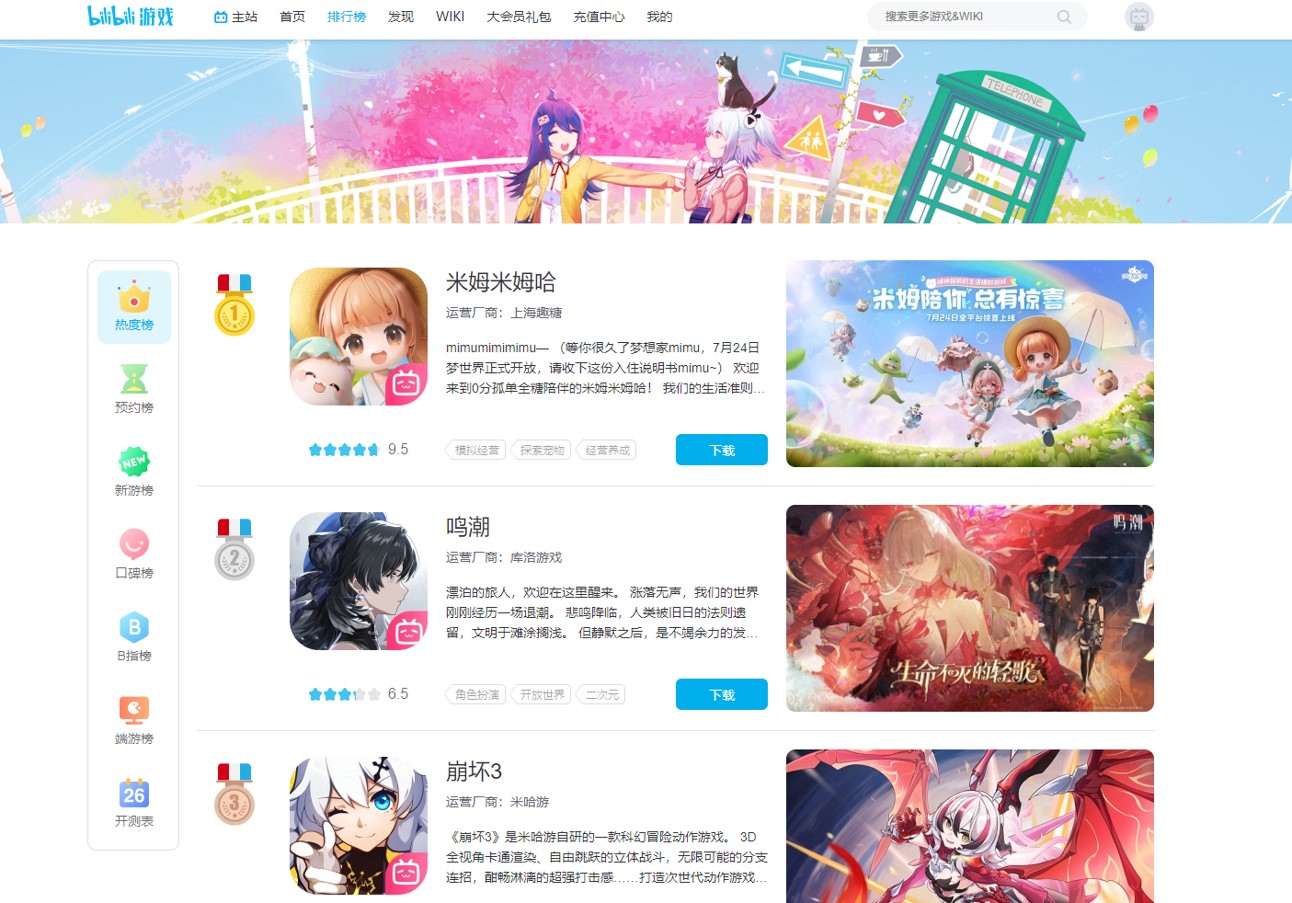Open the 发现 discover tab
This screenshot has width=1292, height=903.
click(401, 17)
